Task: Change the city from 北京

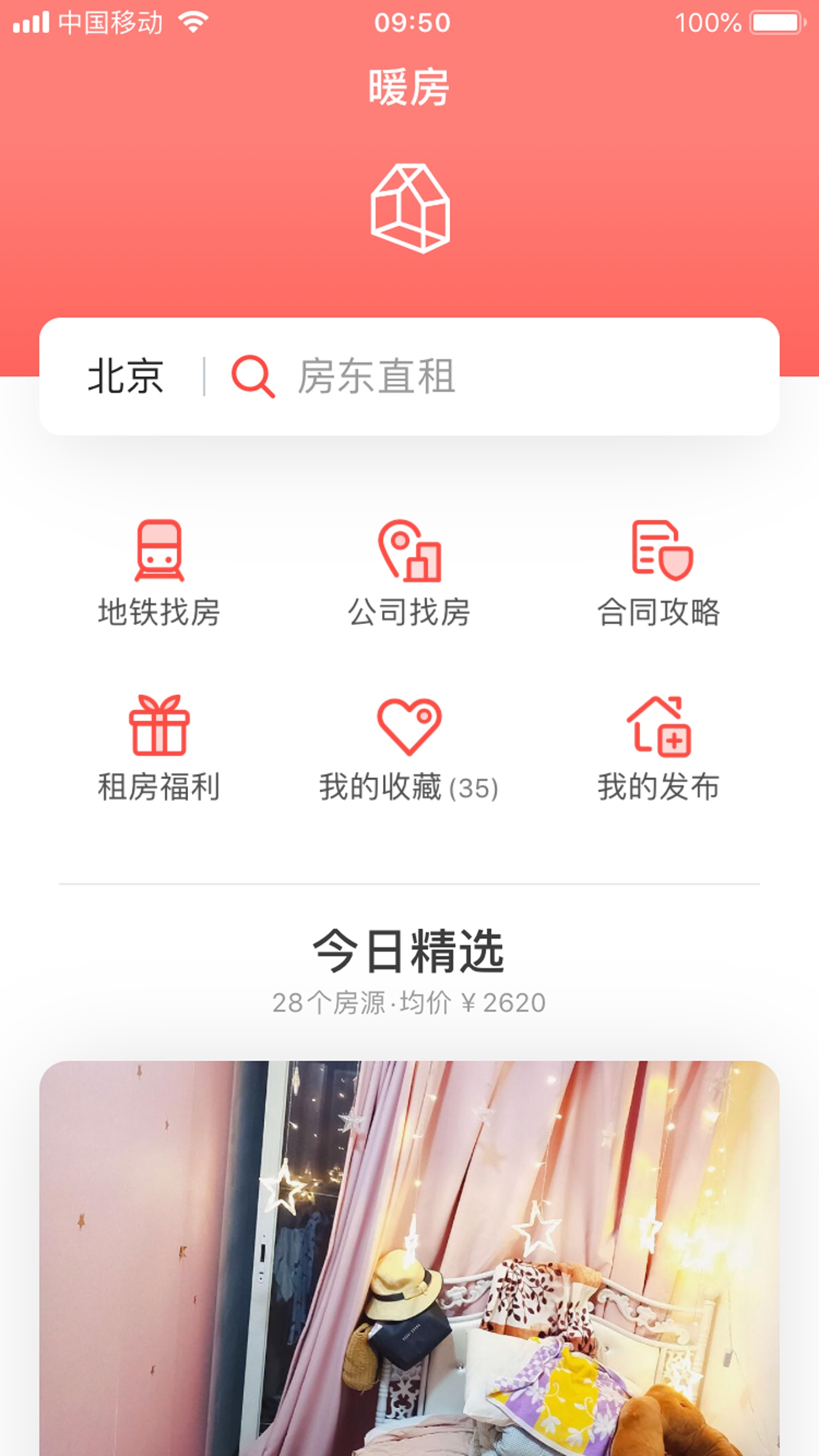Action: [126, 377]
